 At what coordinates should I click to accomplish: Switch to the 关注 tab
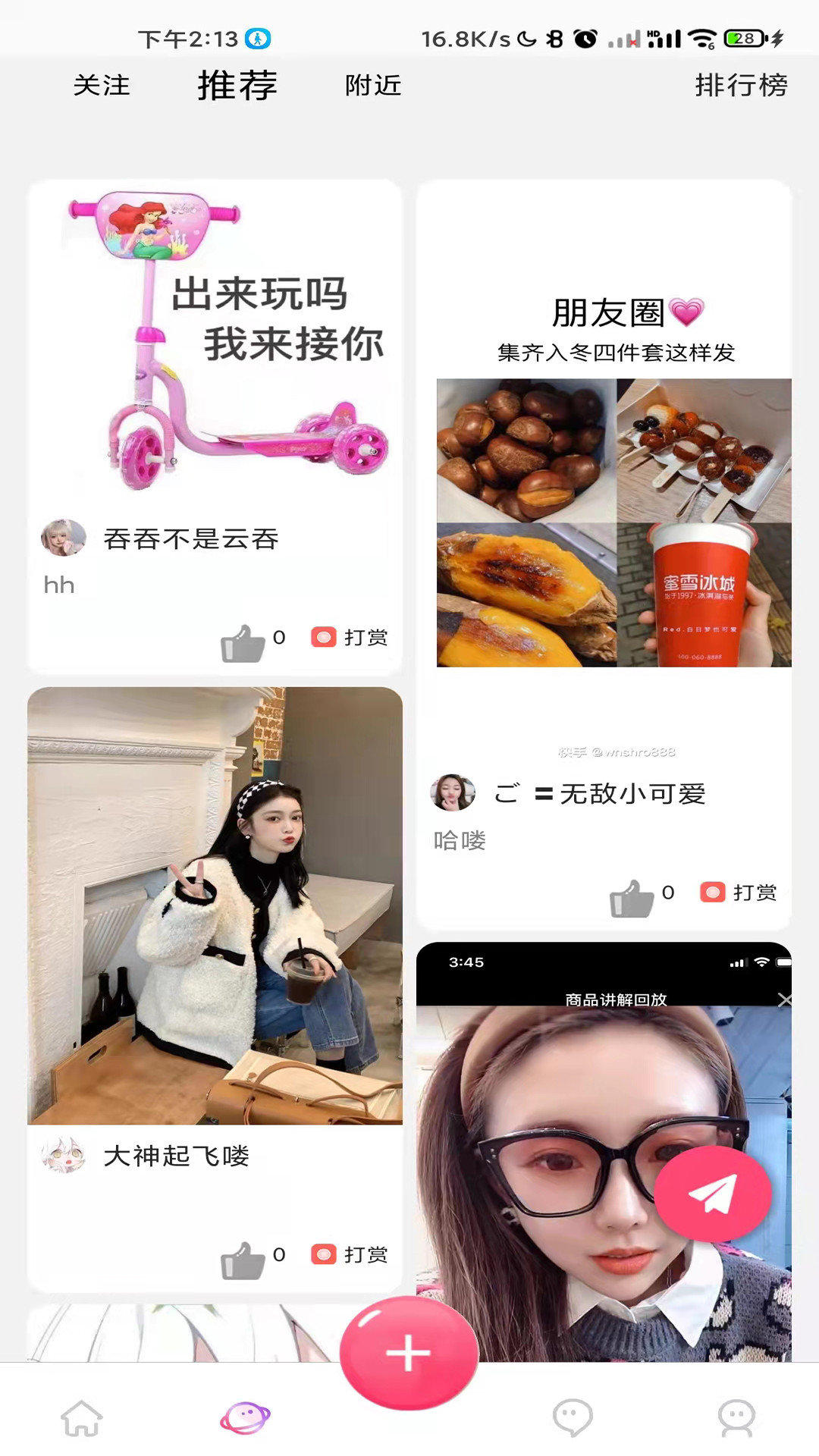pos(102,85)
